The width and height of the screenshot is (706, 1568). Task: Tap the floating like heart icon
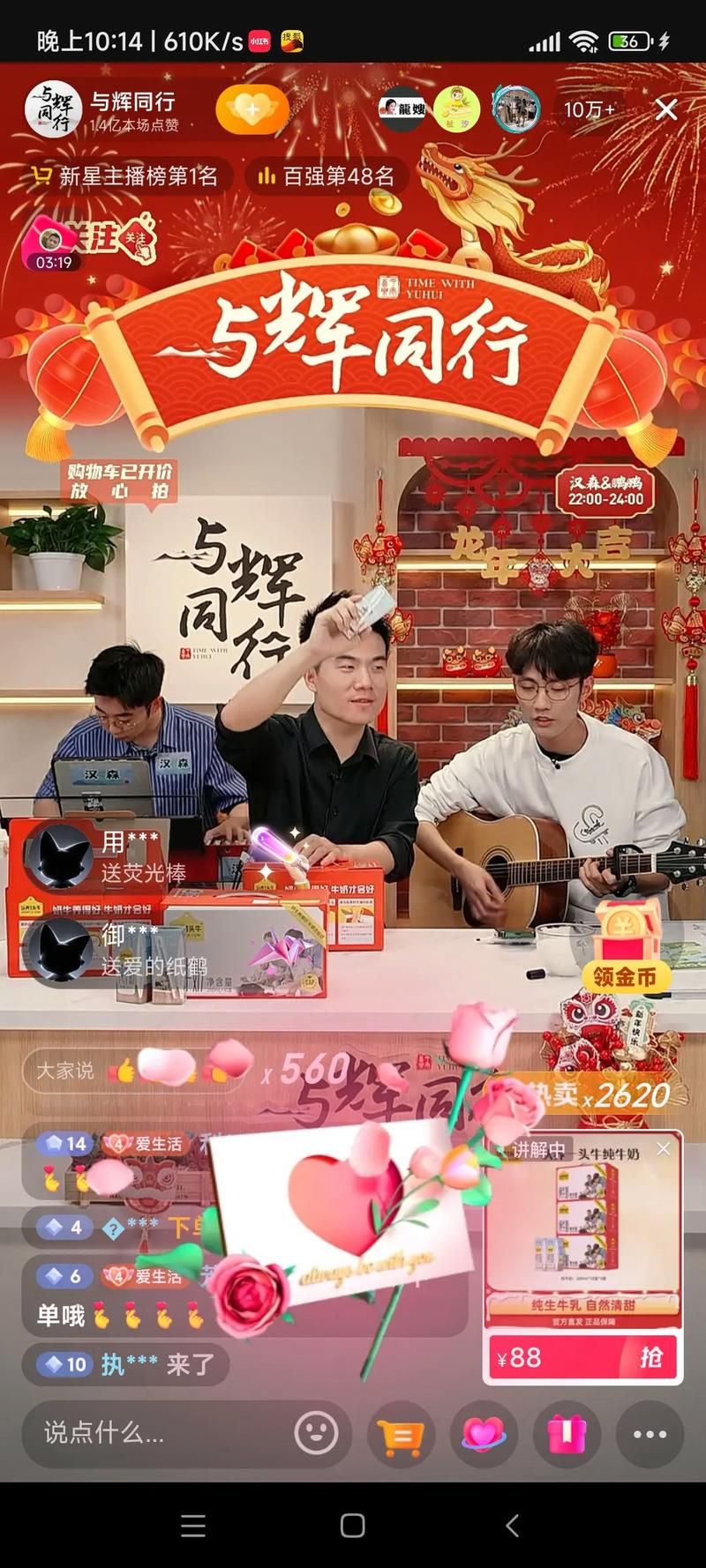[484, 1433]
